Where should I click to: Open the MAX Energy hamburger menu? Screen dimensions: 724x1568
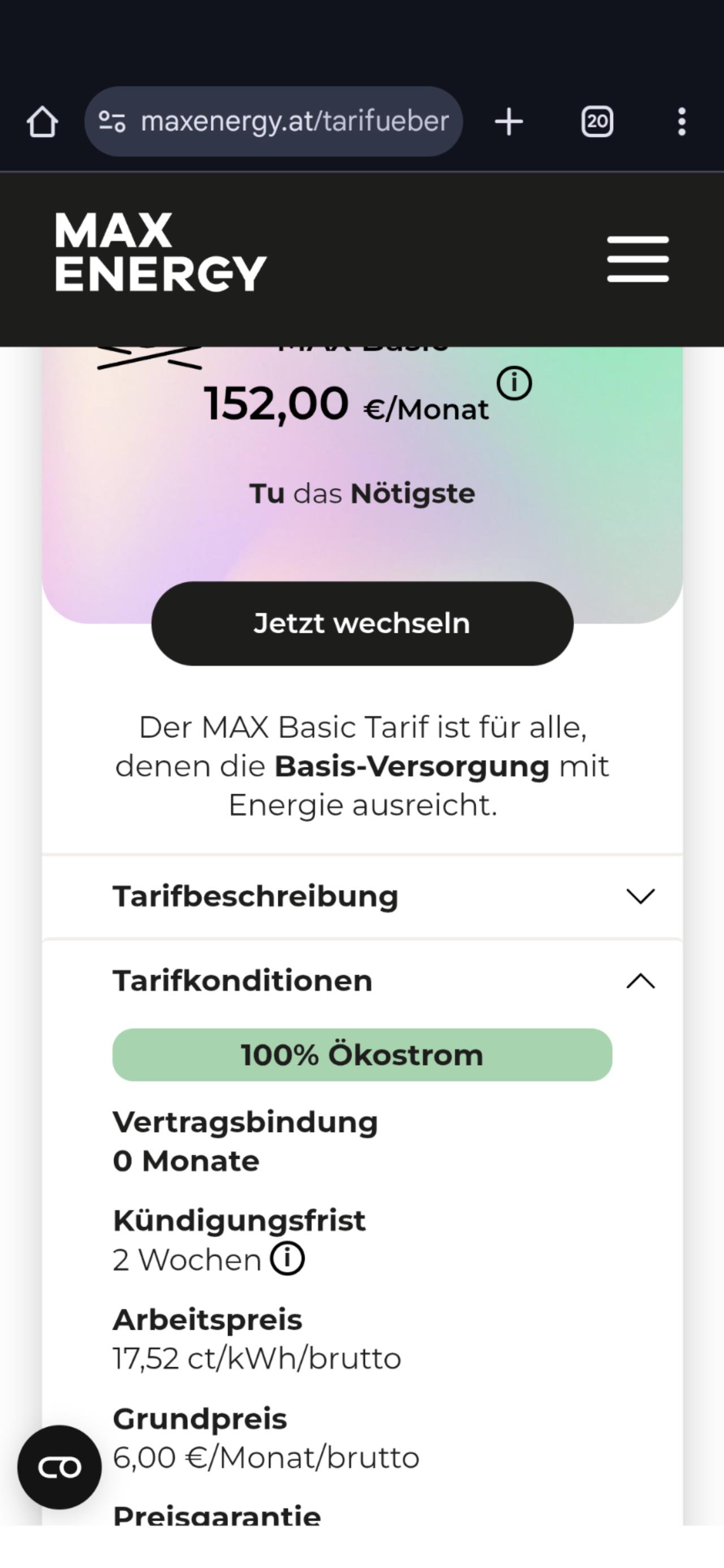(x=637, y=259)
